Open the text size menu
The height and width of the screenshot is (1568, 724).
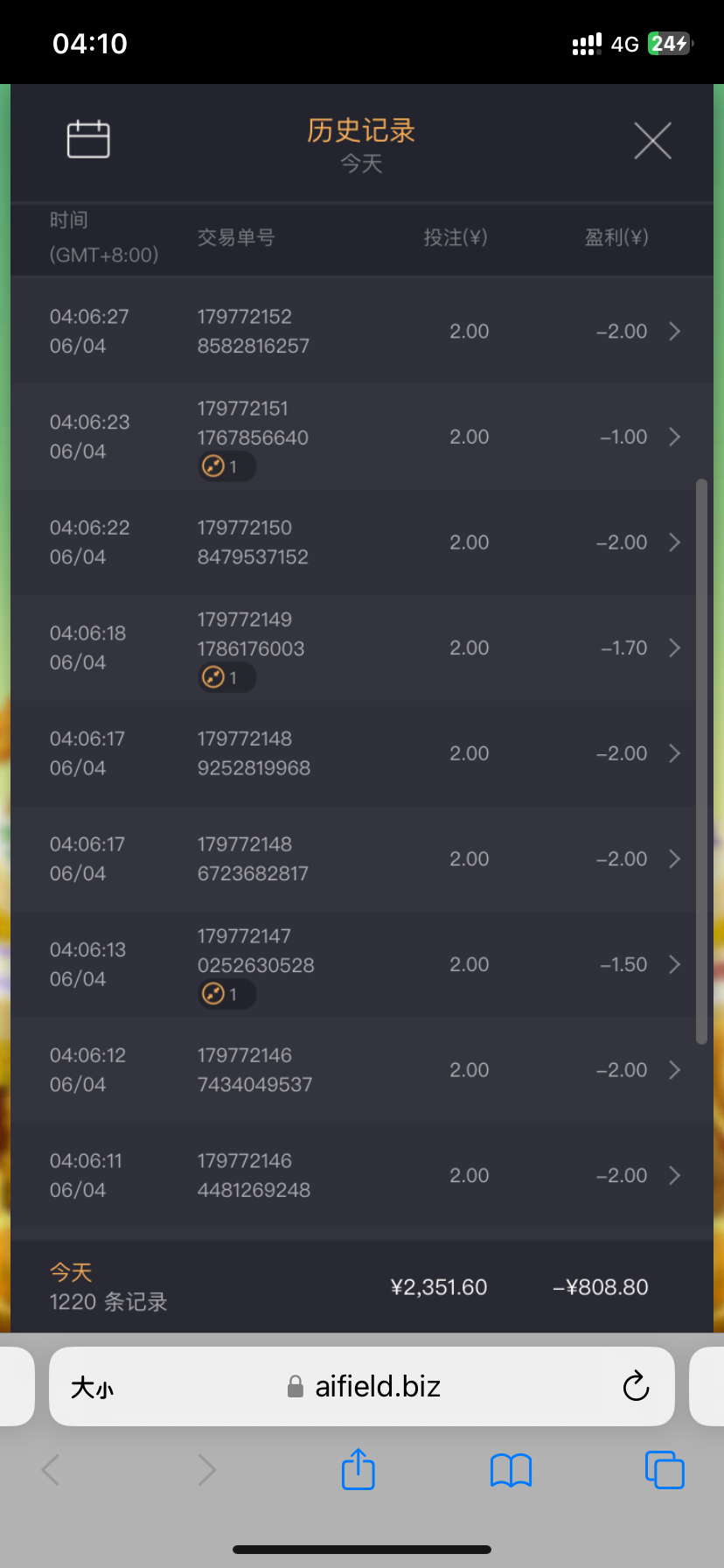(x=92, y=1388)
